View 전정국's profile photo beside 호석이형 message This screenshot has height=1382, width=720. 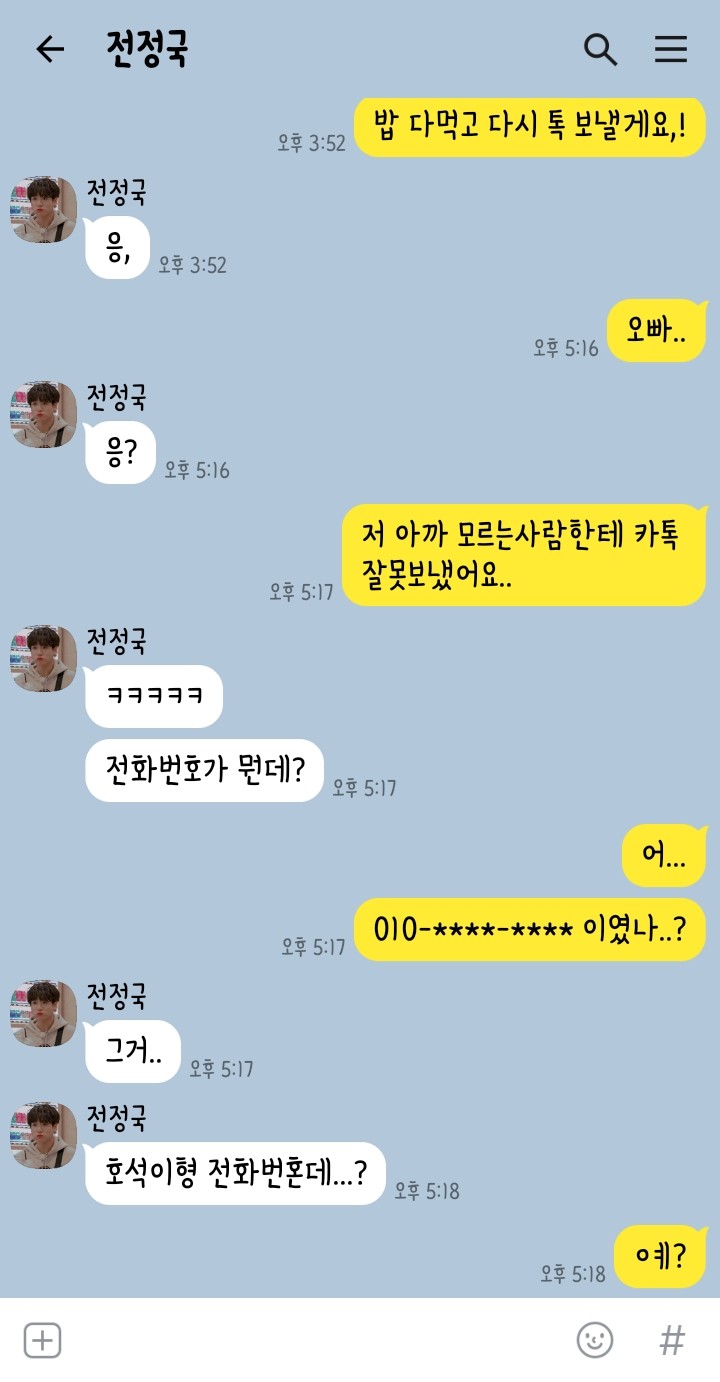pyautogui.click(x=44, y=1135)
